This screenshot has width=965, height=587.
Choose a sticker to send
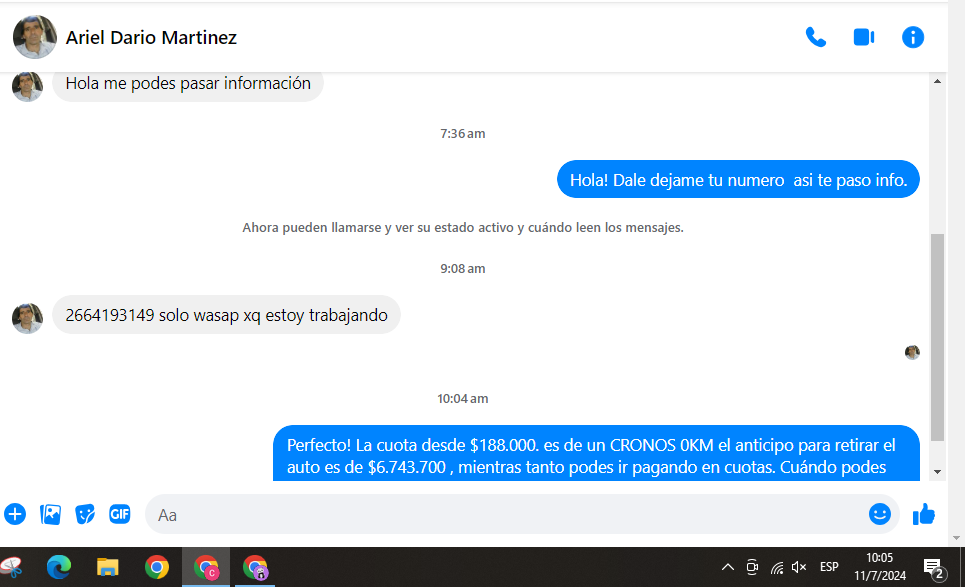(x=85, y=514)
